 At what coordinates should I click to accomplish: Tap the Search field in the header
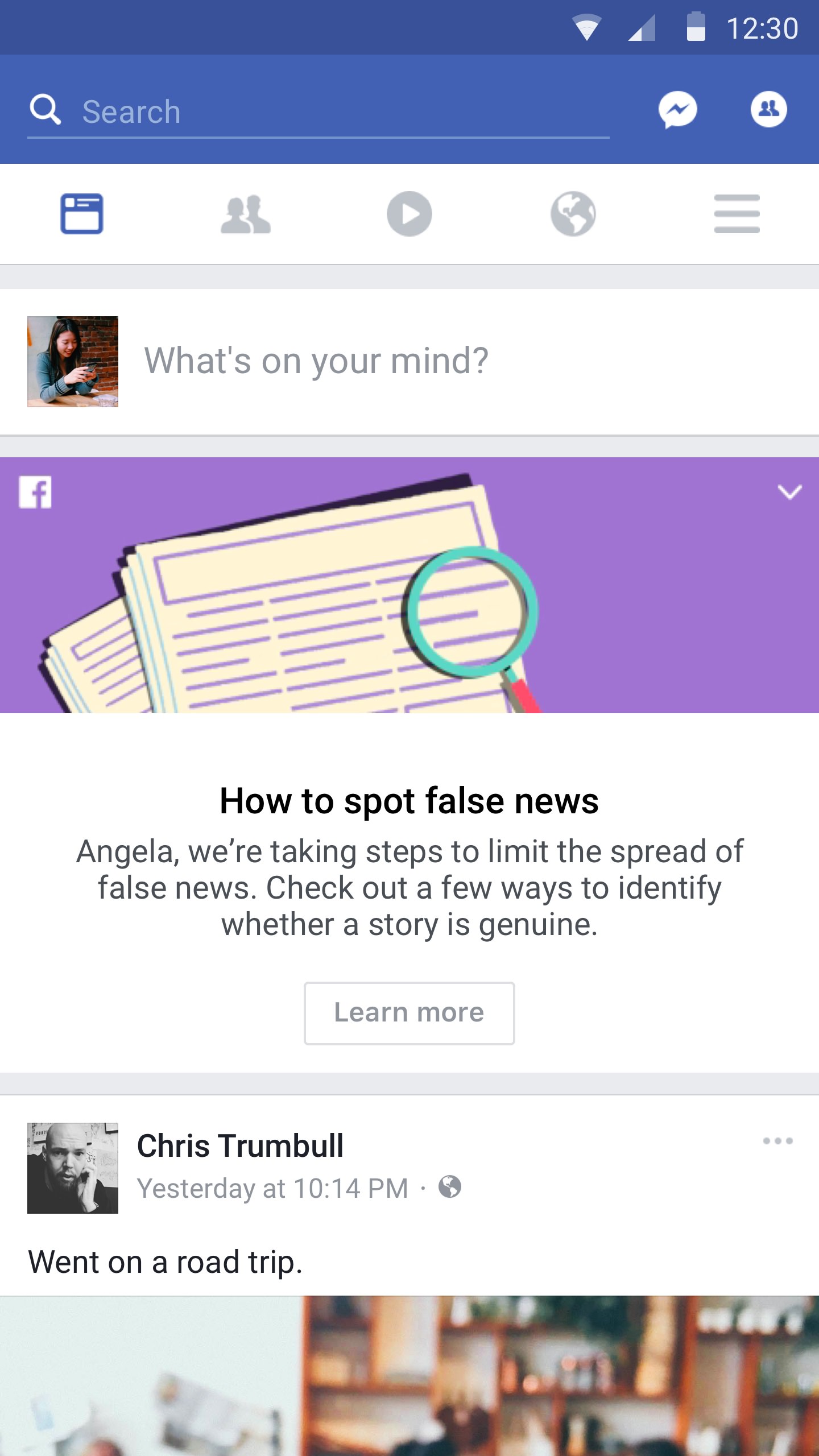pyautogui.click(x=318, y=111)
